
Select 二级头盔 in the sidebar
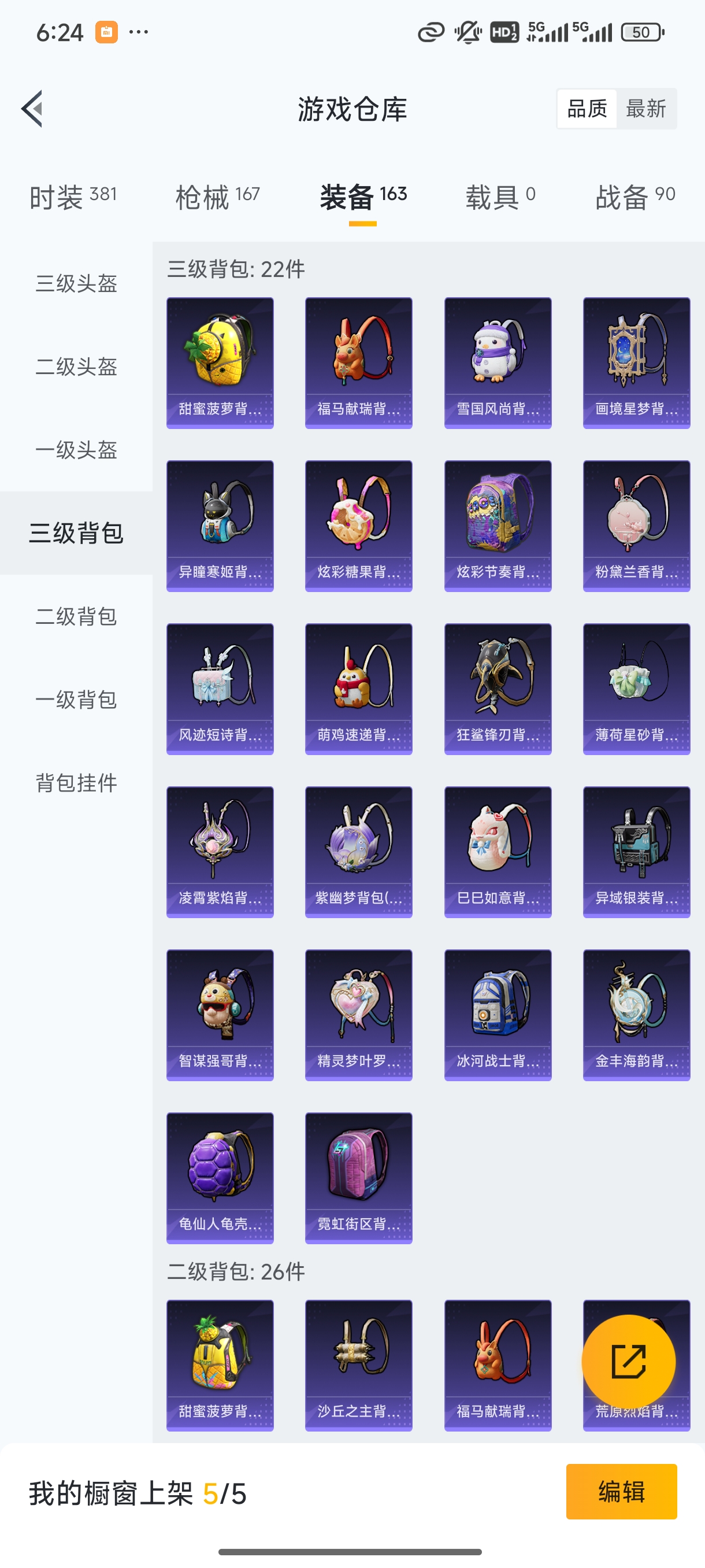[76, 367]
